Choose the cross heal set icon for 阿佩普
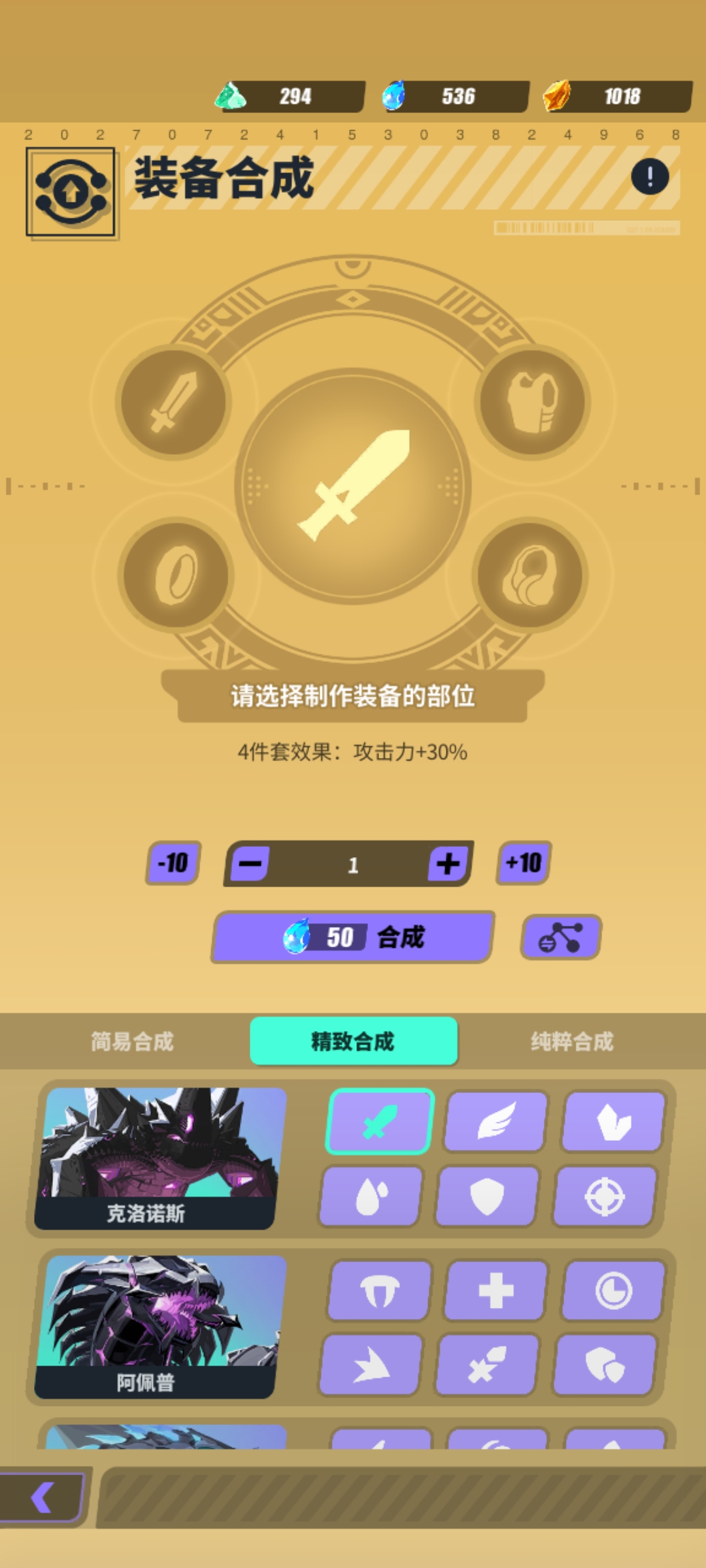Image resolution: width=706 pixels, height=1568 pixels. [x=496, y=1290]
